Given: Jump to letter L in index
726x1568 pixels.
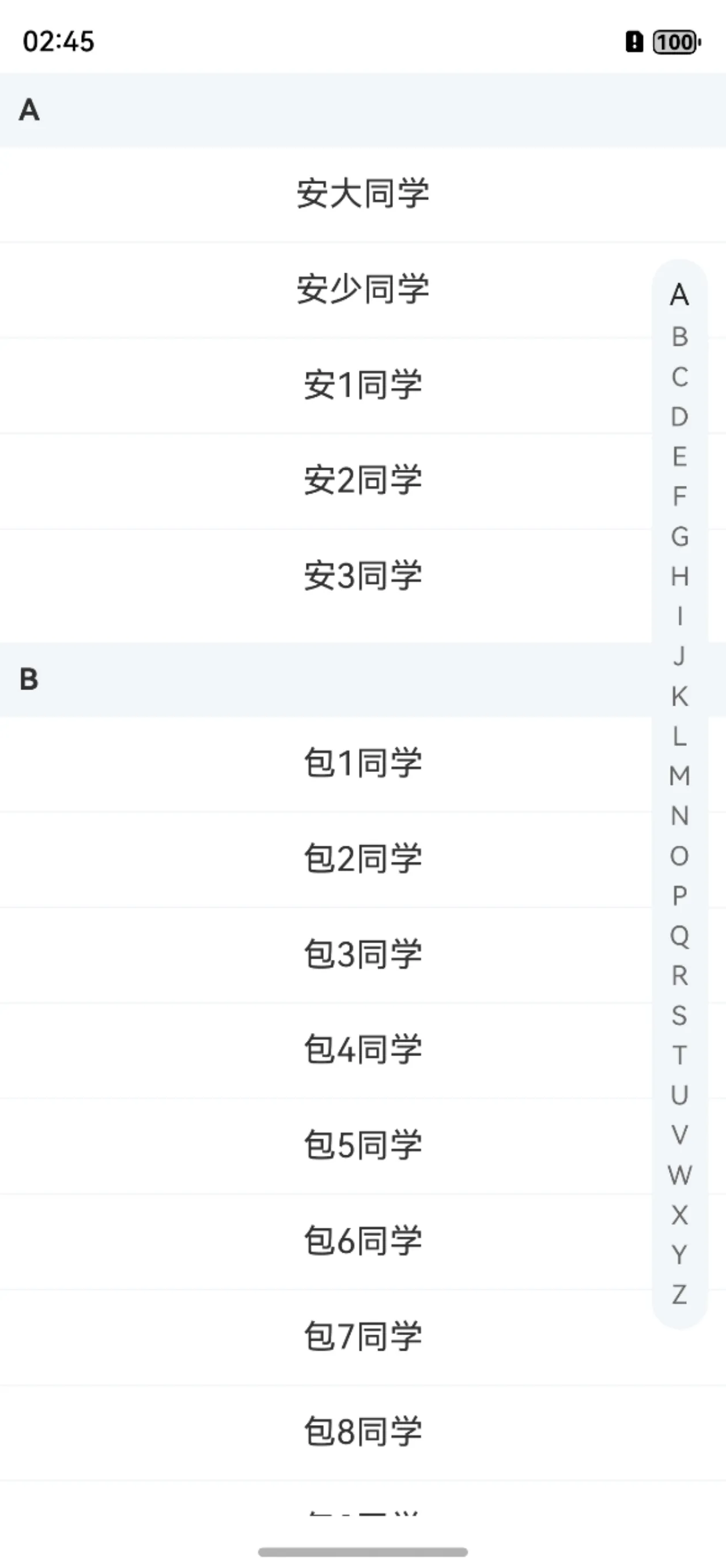Looking at the screenshot, I should tap(679, 737).
